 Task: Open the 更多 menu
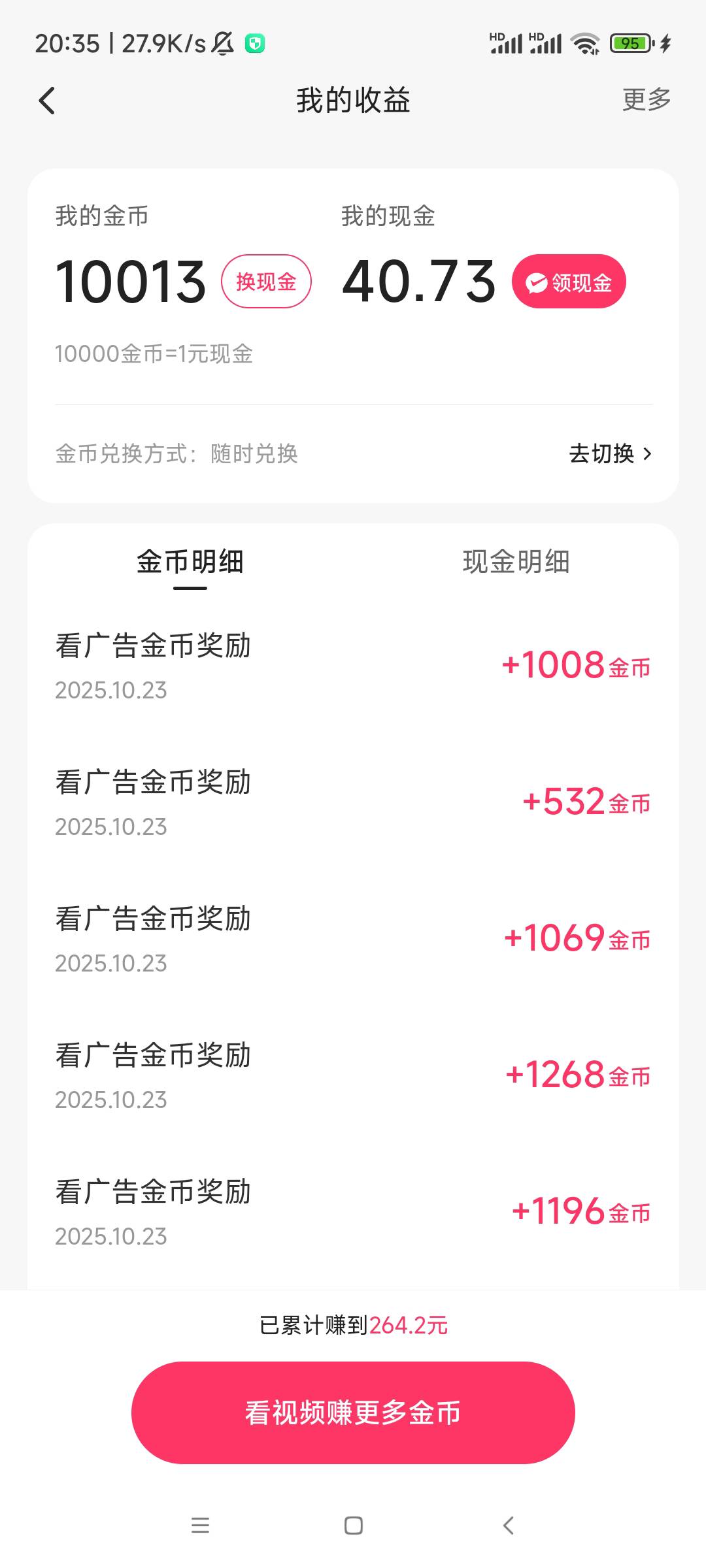tap(646, 100)
